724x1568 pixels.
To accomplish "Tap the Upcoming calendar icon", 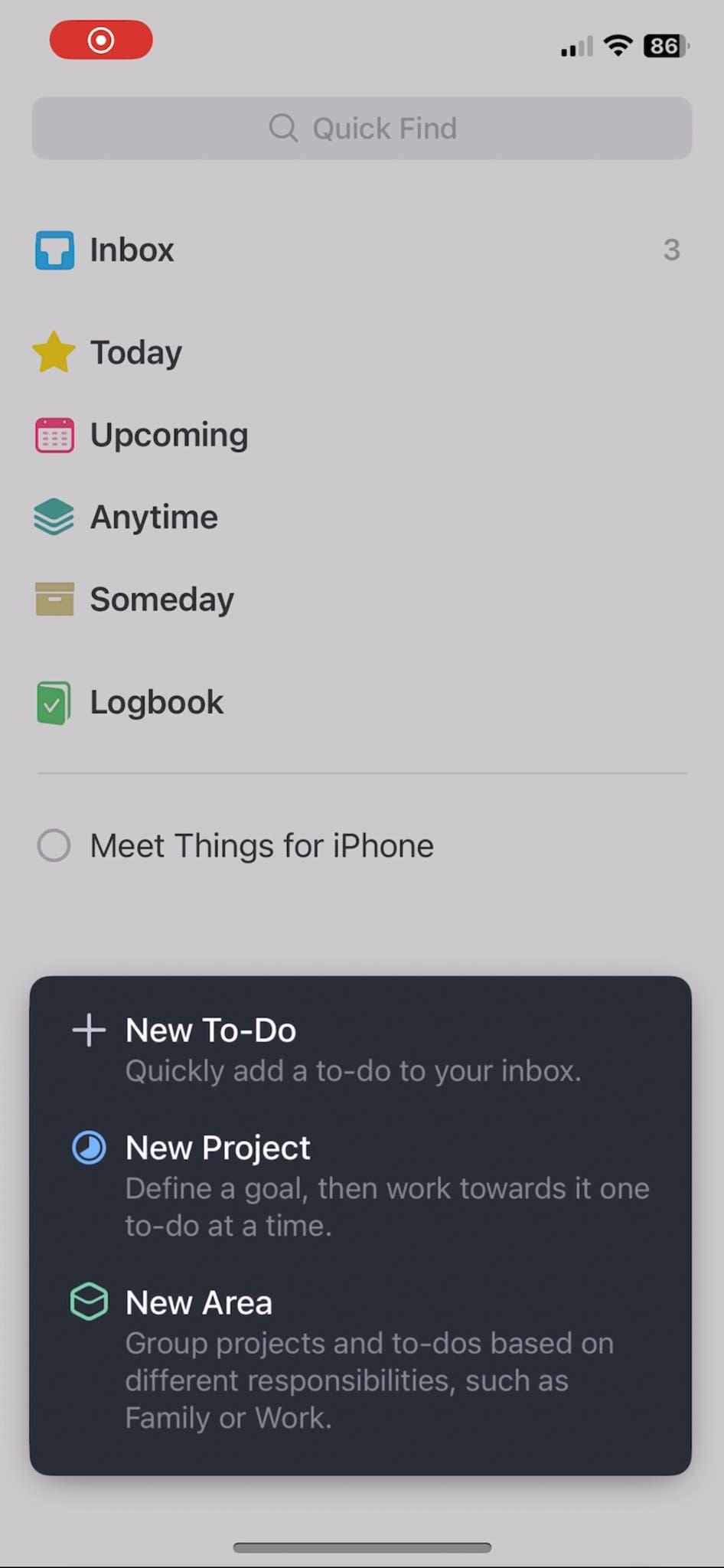I will 54,435.
